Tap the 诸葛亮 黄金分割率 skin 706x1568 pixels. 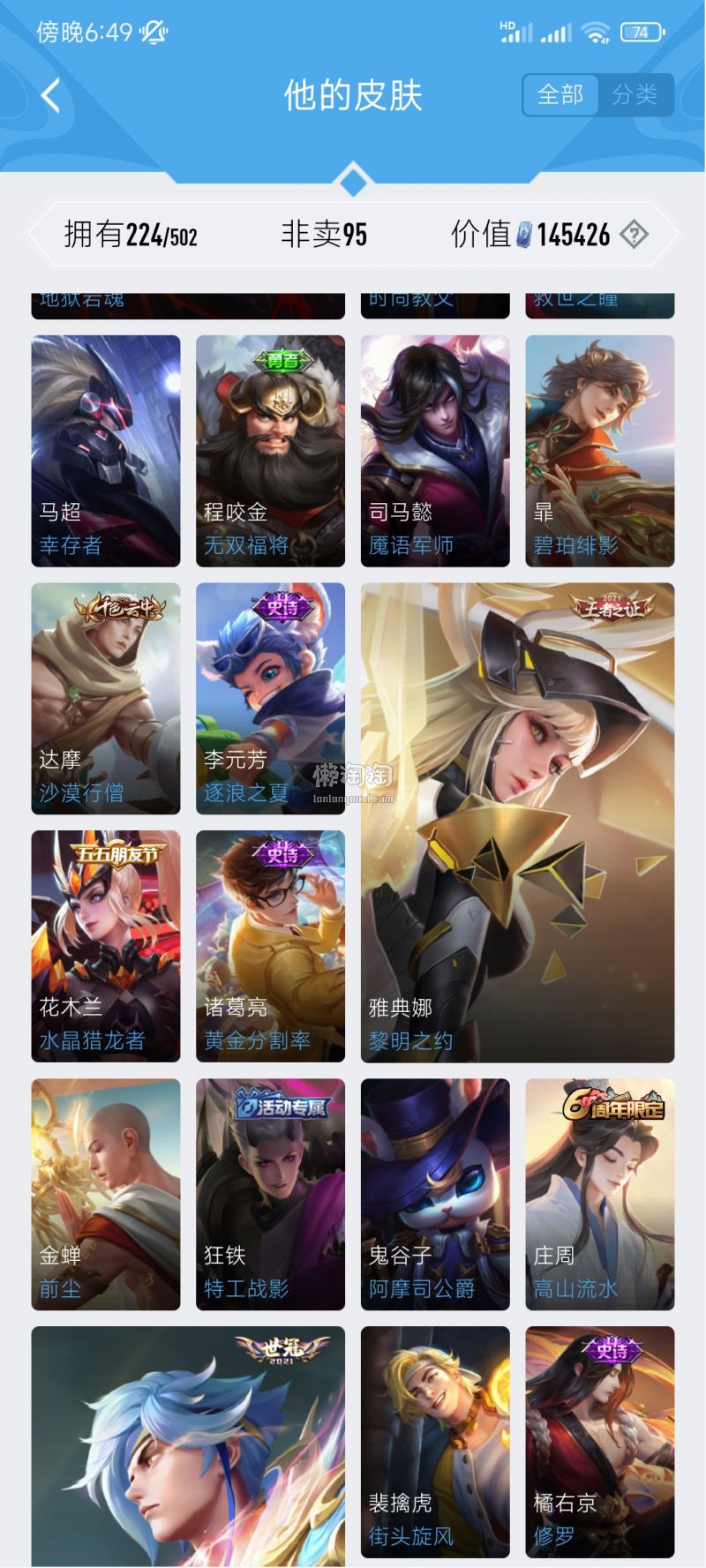click(x=270, y=945)
